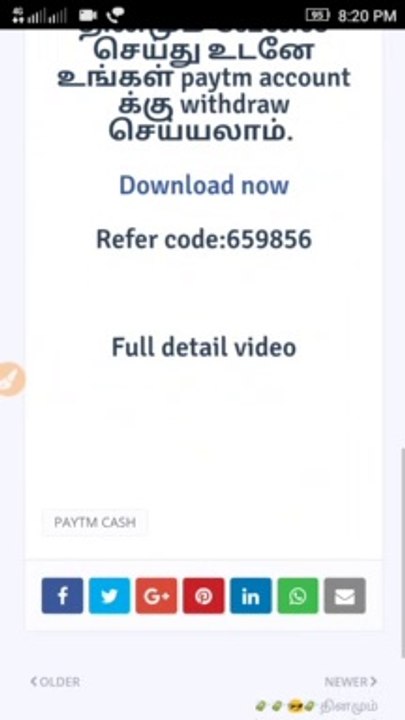Pin this post on Pinterest
The height and width of the screenshot is (720, 405).
pyautogui.click(x=204, y=596)
